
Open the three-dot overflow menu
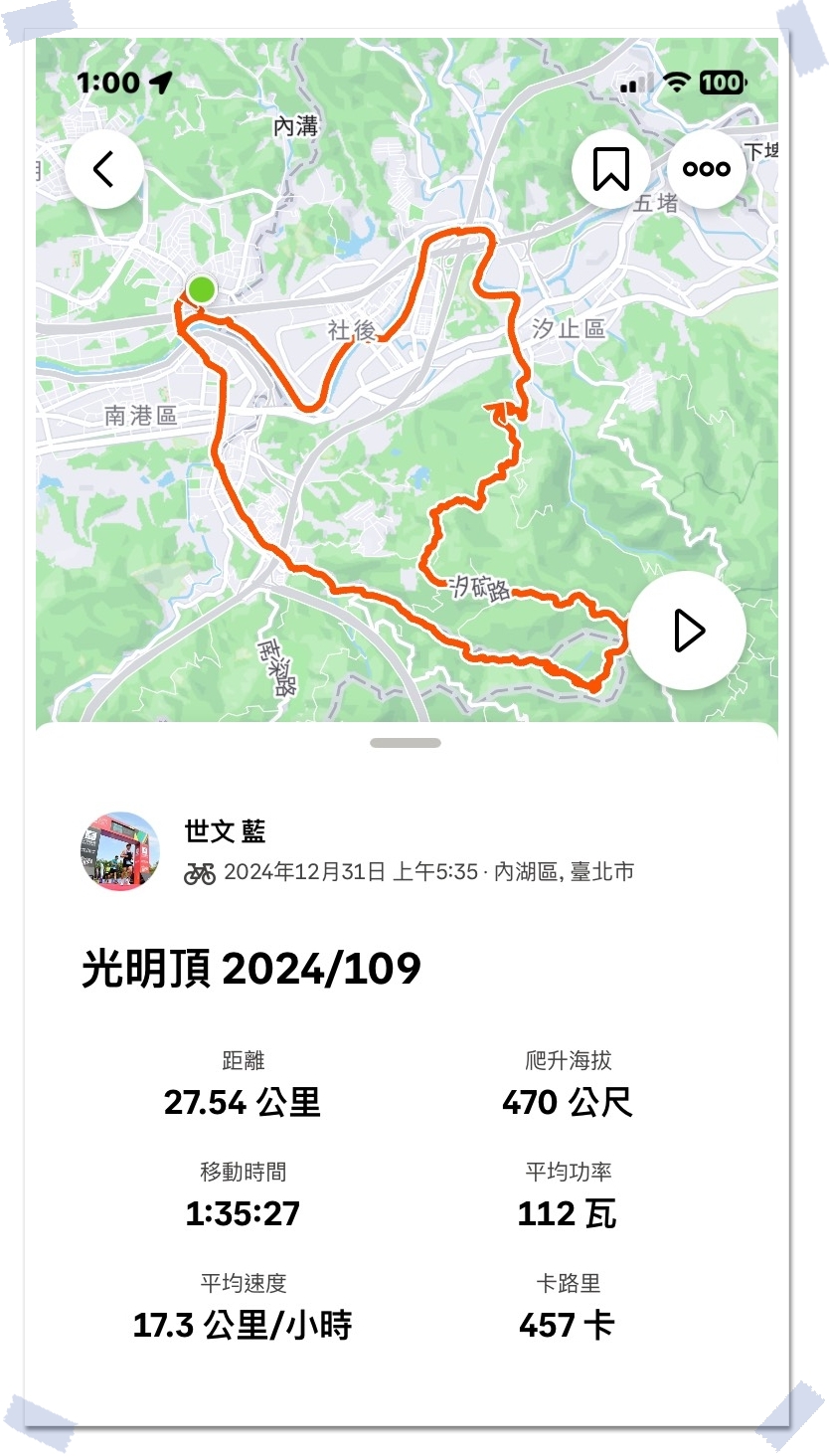click(707, 169)
